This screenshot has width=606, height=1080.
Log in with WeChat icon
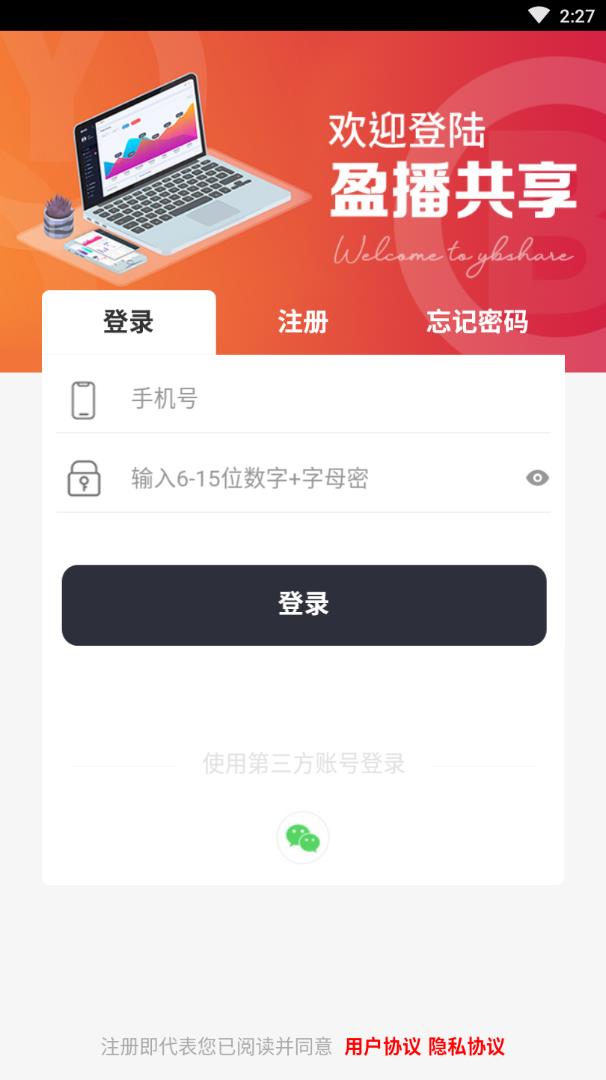[303, 838]
